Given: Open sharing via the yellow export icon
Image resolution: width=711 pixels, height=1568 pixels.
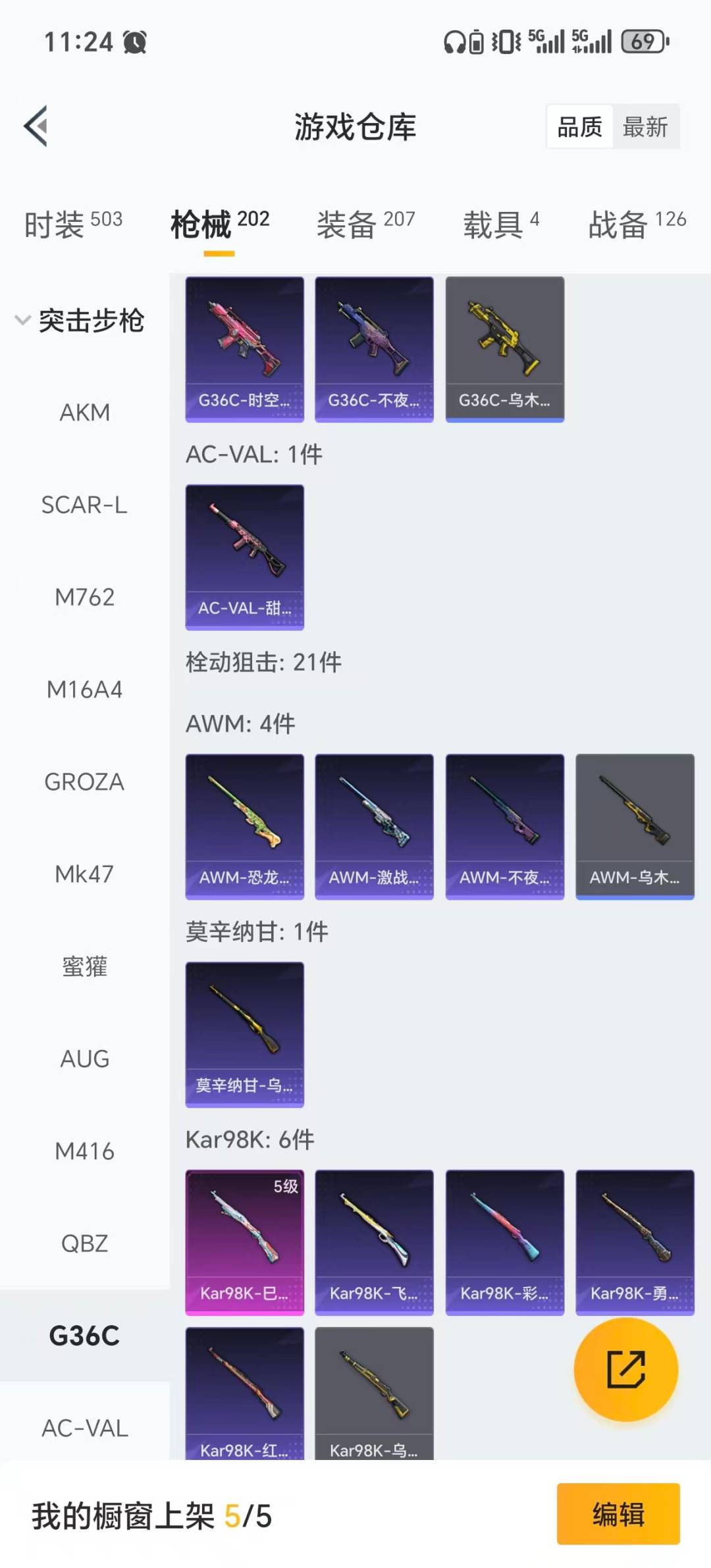Looking at the screenshot, I should 625,1372.
